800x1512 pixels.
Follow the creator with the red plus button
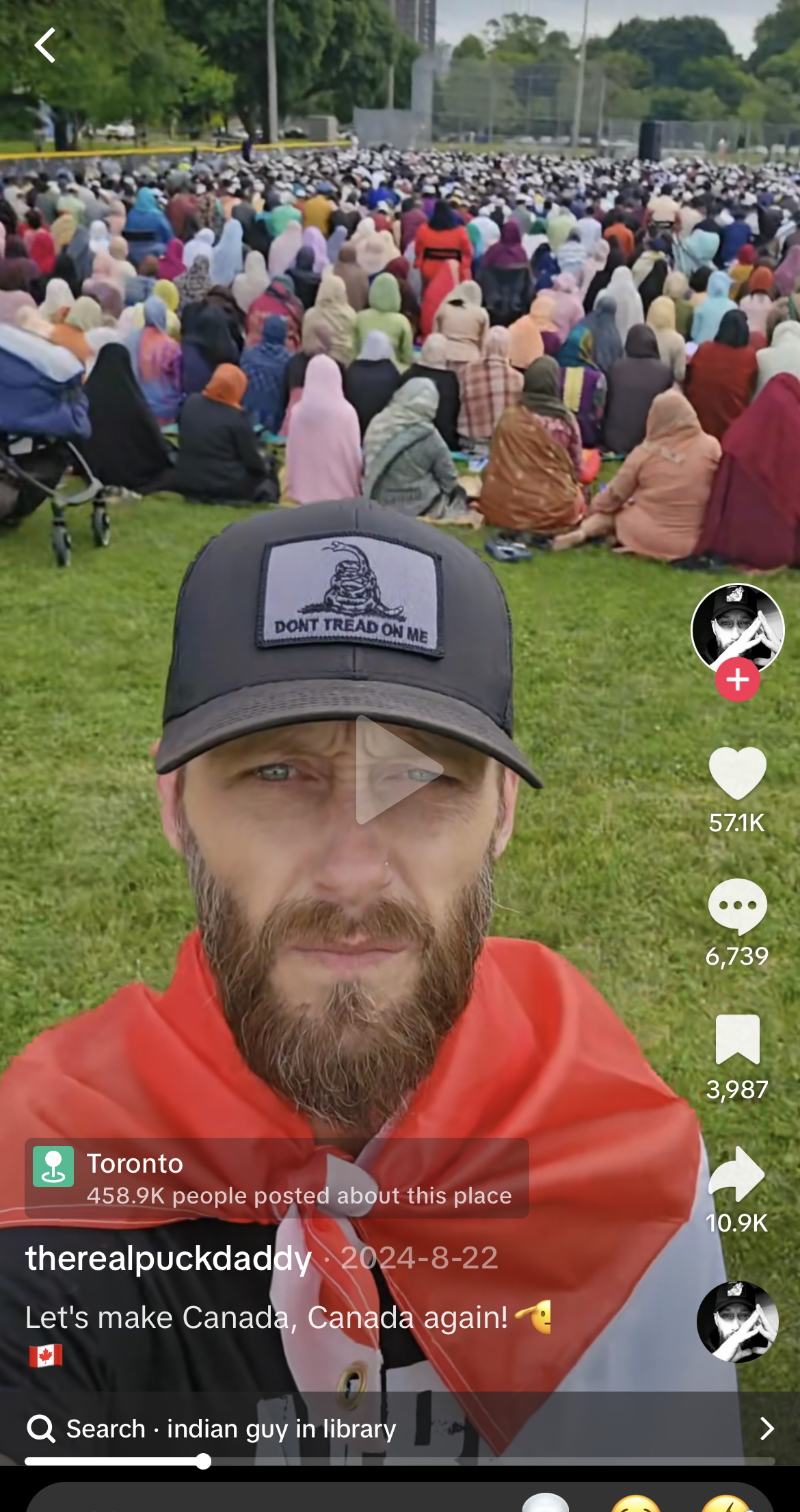[x=737, y=679]
